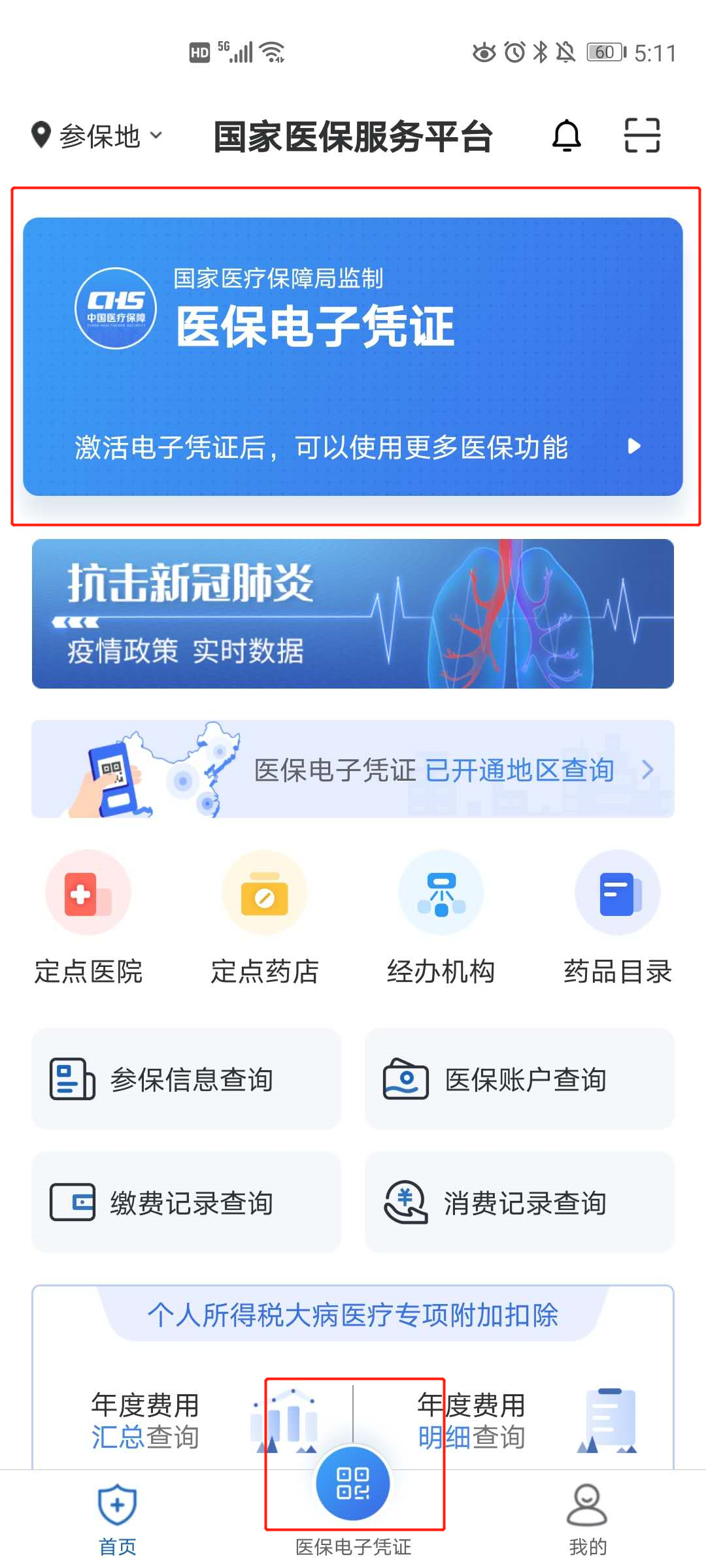Open the 我的 profile icon
This screenshot has width=706, height=1568.
[x=586, y=1516]
